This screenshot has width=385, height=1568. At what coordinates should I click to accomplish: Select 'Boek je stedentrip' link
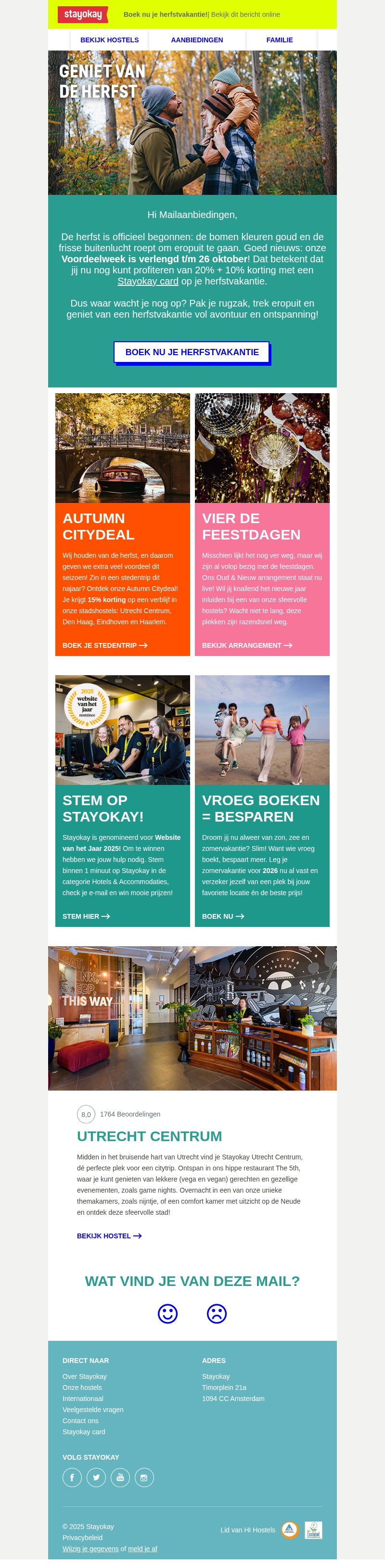click(104, 645)
